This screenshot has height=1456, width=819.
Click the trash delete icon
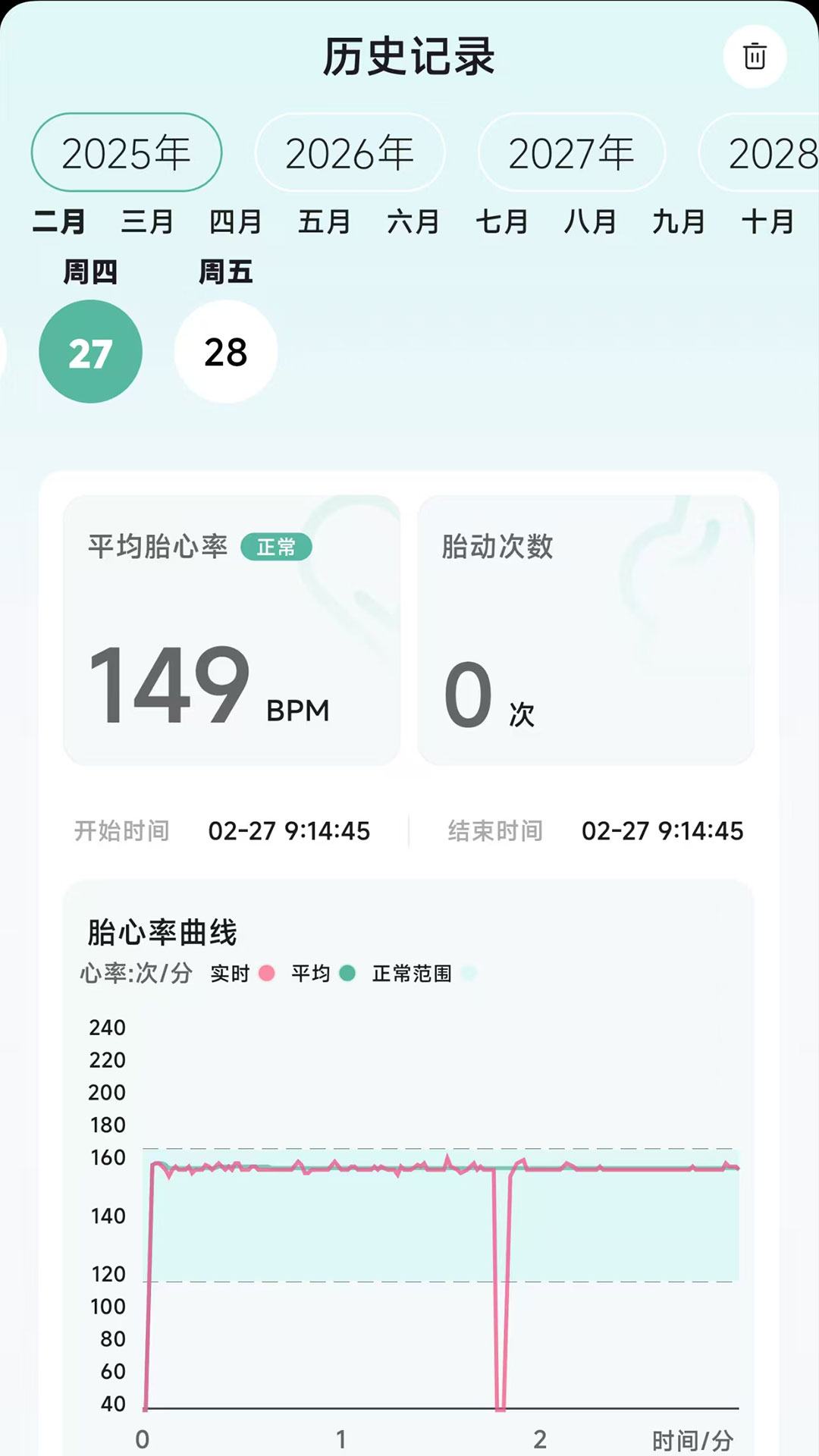754,57
